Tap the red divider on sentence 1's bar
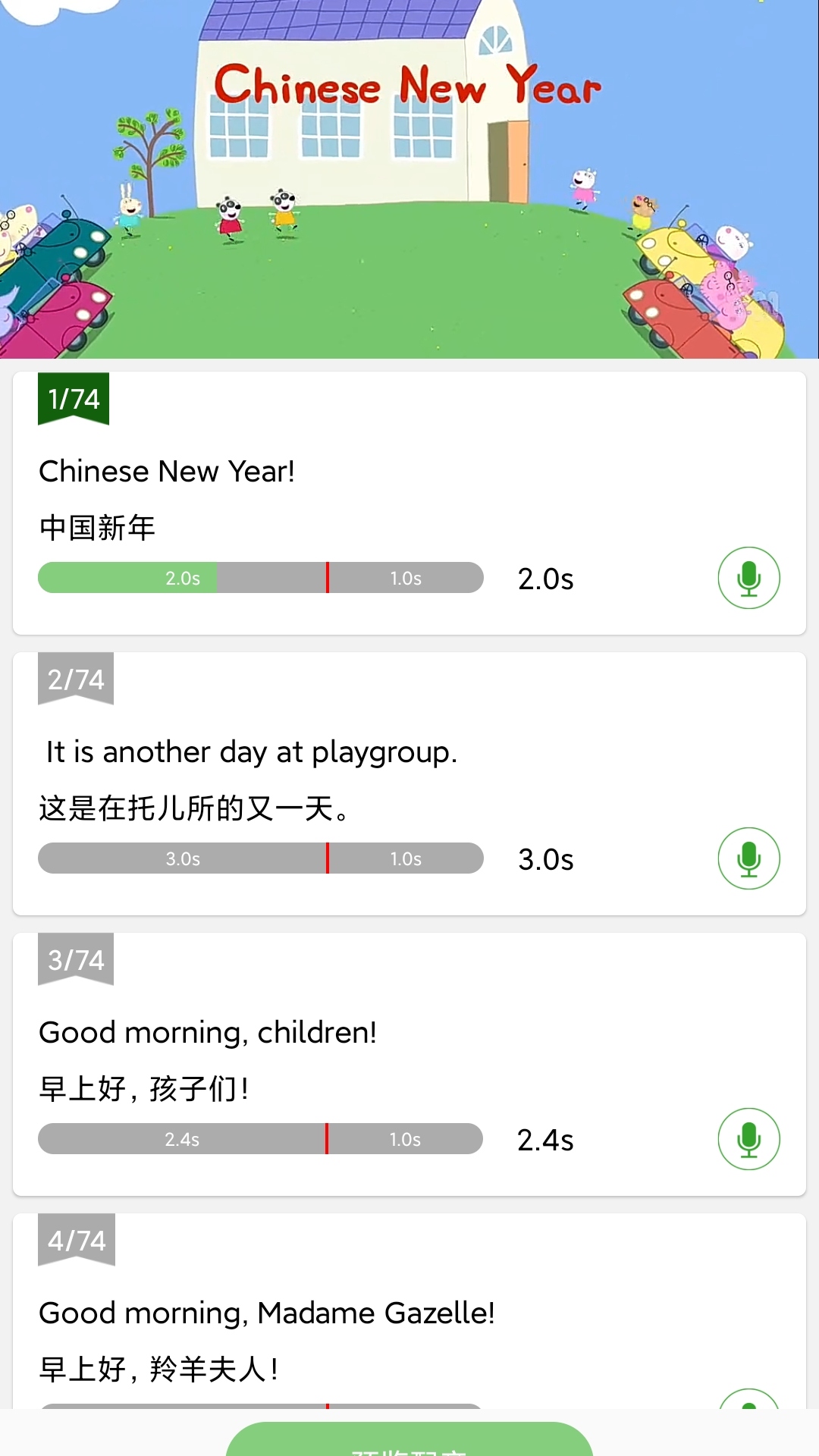The height and width of the screenshot is (1456, 819). click(x=327, y=578)
